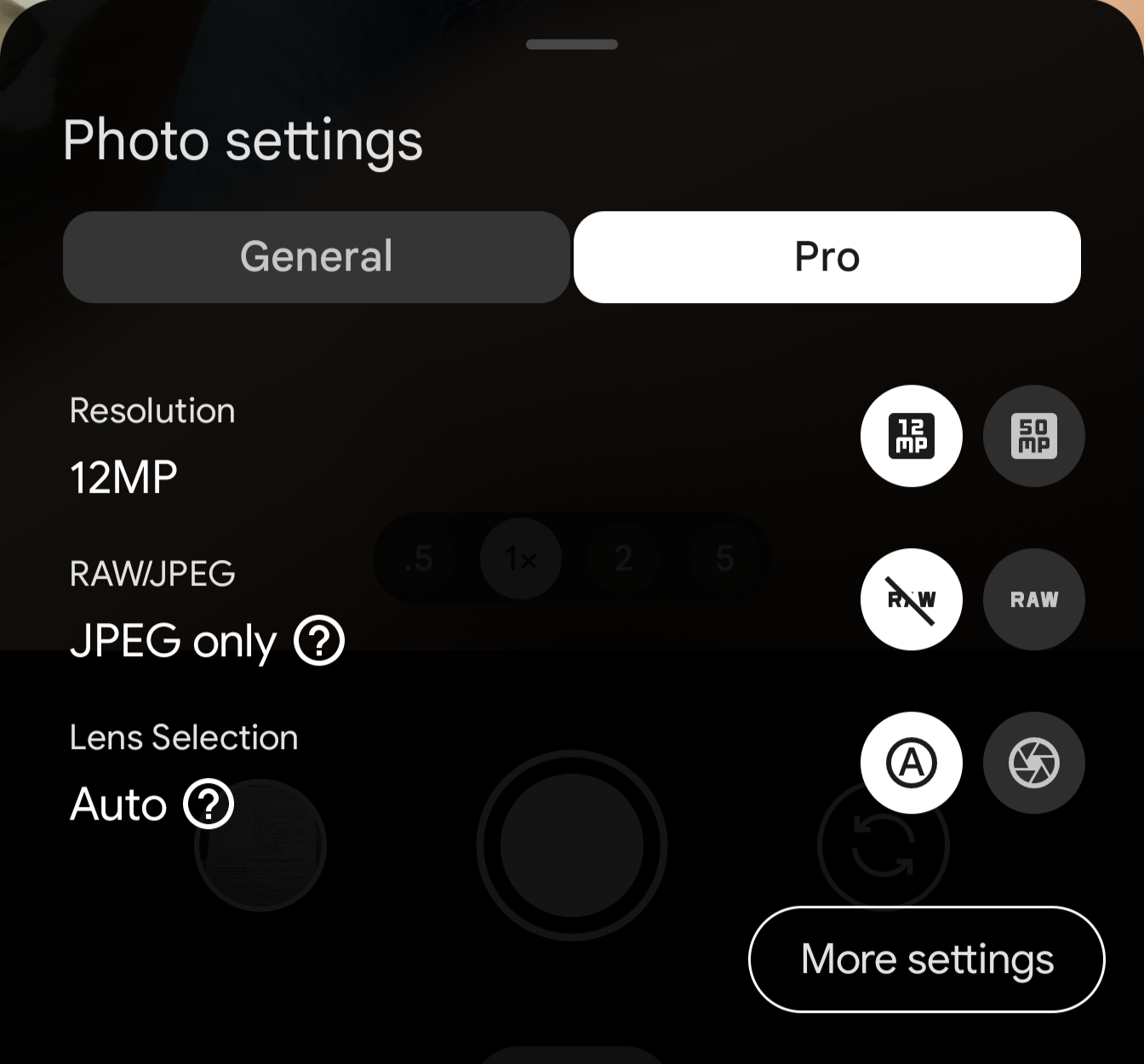Set lens selection to Auto

pyautogui.click(x=911, y=763)
